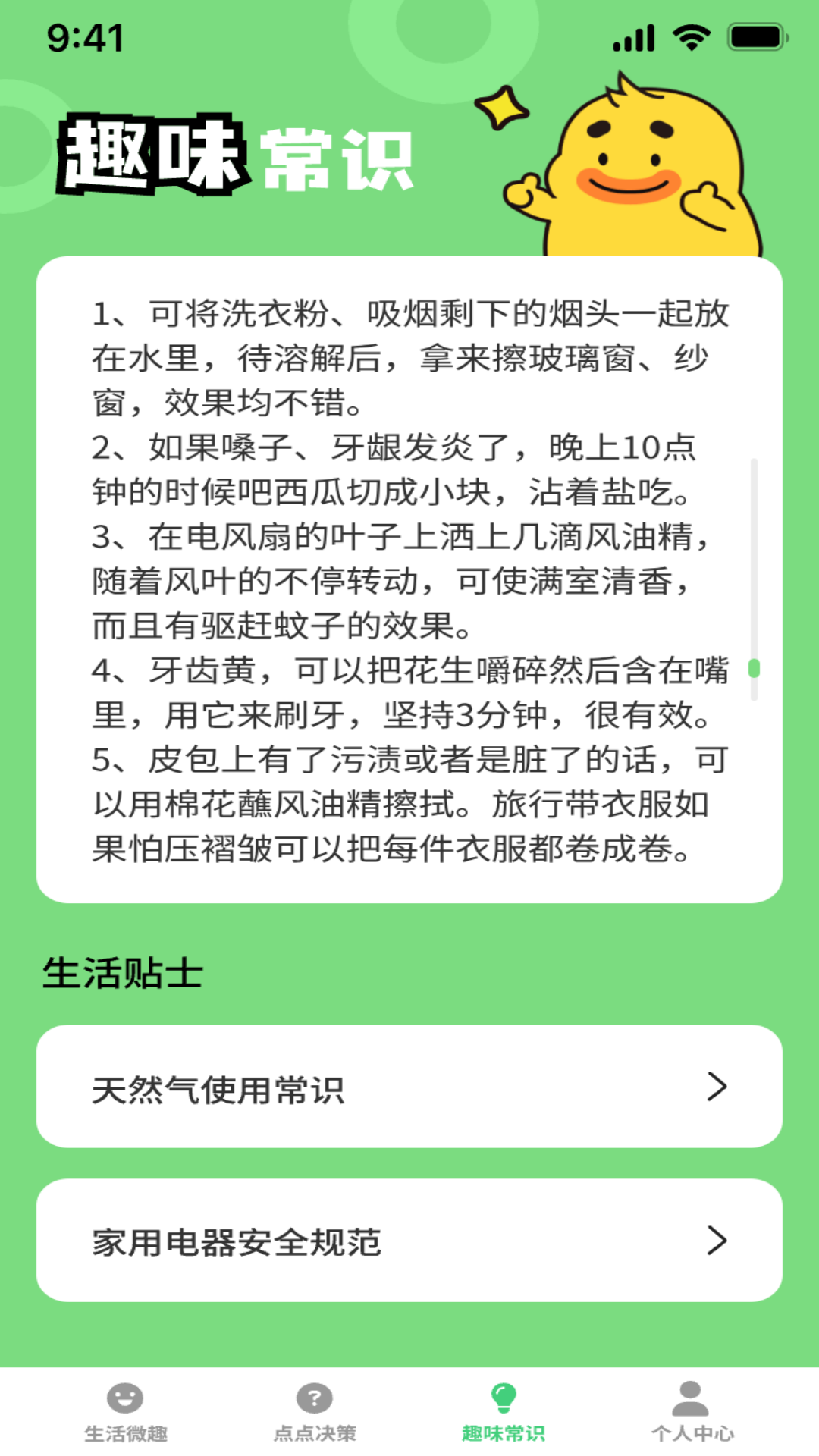Image resolution: width=819 pixels, height=1456 pixels.
Task: Select the 趣味常识 tab
Action: click(504, 1412)
